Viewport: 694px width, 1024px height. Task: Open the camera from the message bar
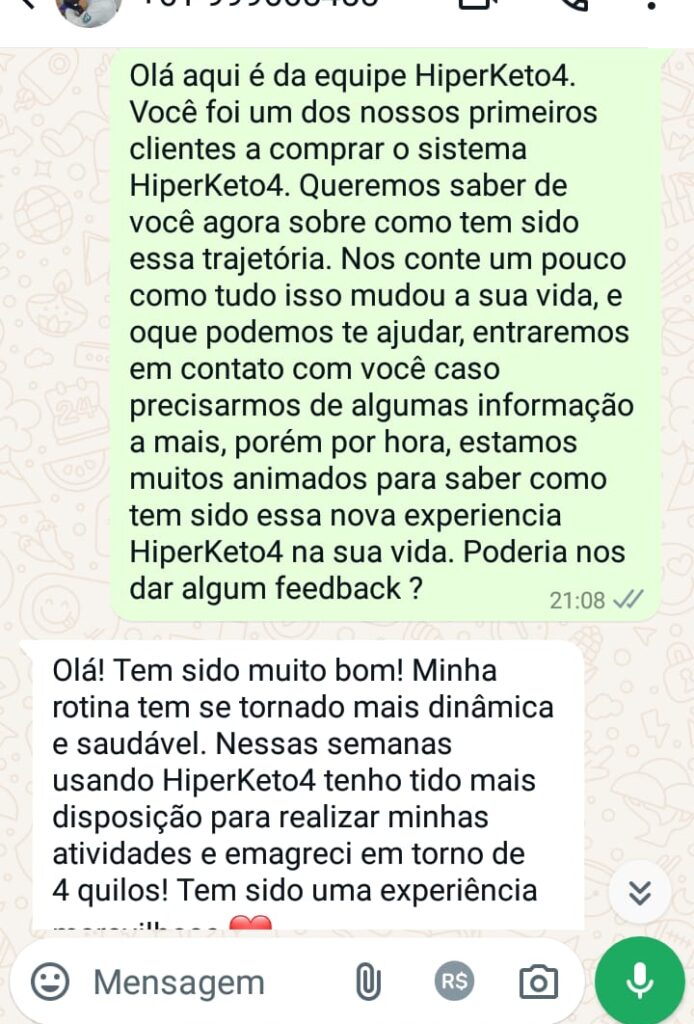538,983
